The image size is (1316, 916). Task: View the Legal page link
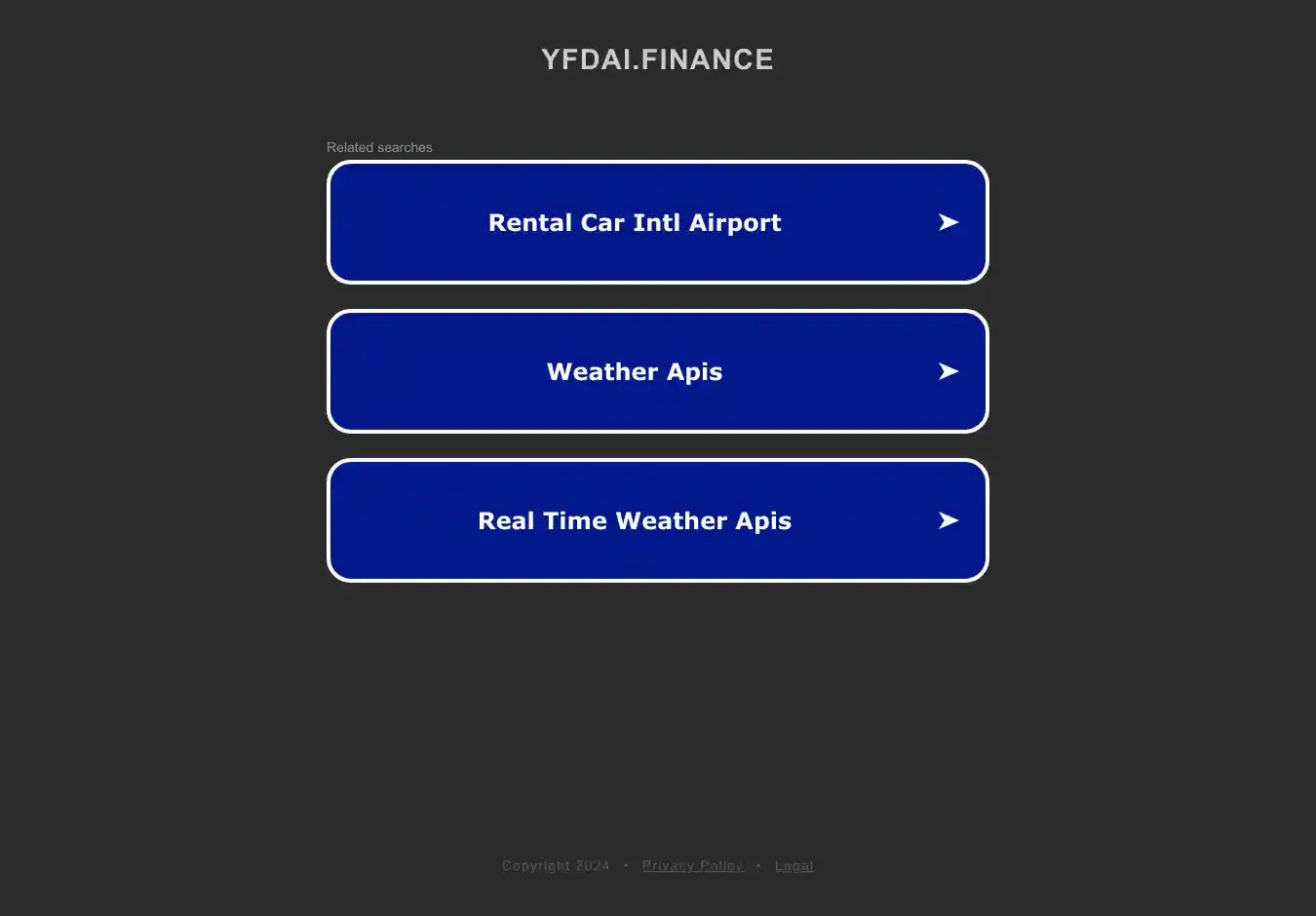pyautogui.click(x=793, y=865)
